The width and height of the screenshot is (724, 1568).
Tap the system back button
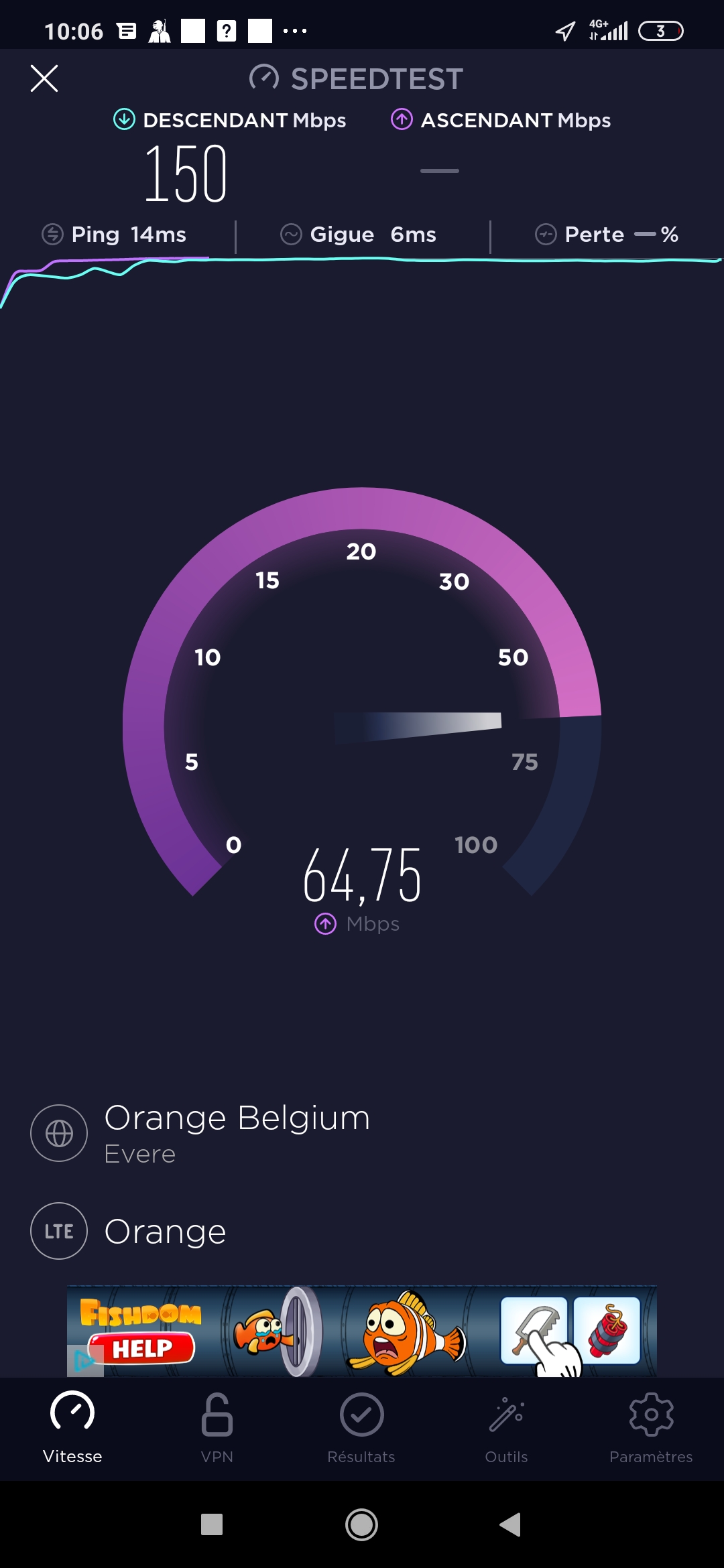click(510, 1524)
